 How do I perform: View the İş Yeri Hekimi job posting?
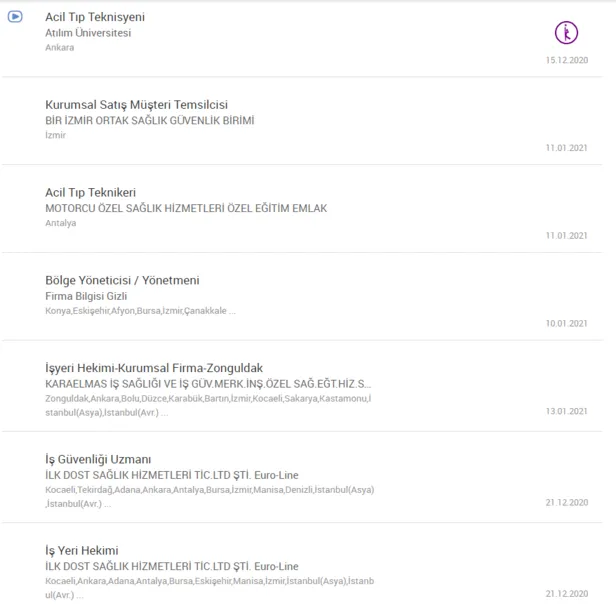point(82,550)
